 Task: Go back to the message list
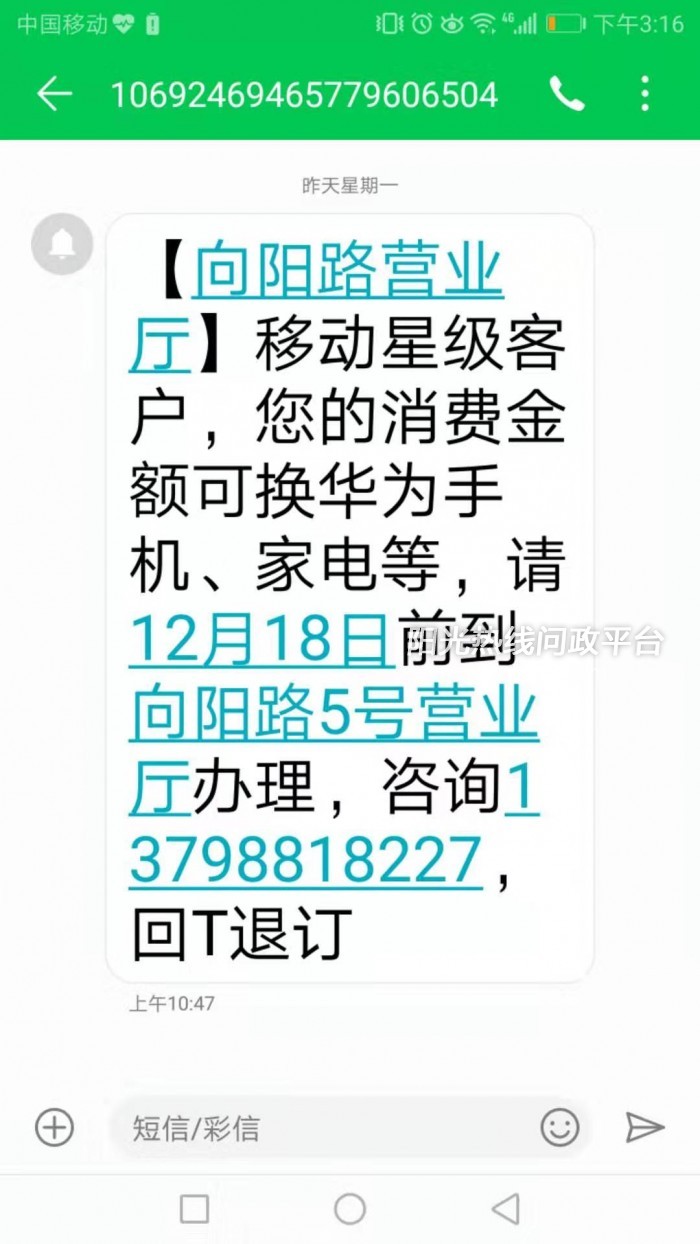(x=54, y=94)
